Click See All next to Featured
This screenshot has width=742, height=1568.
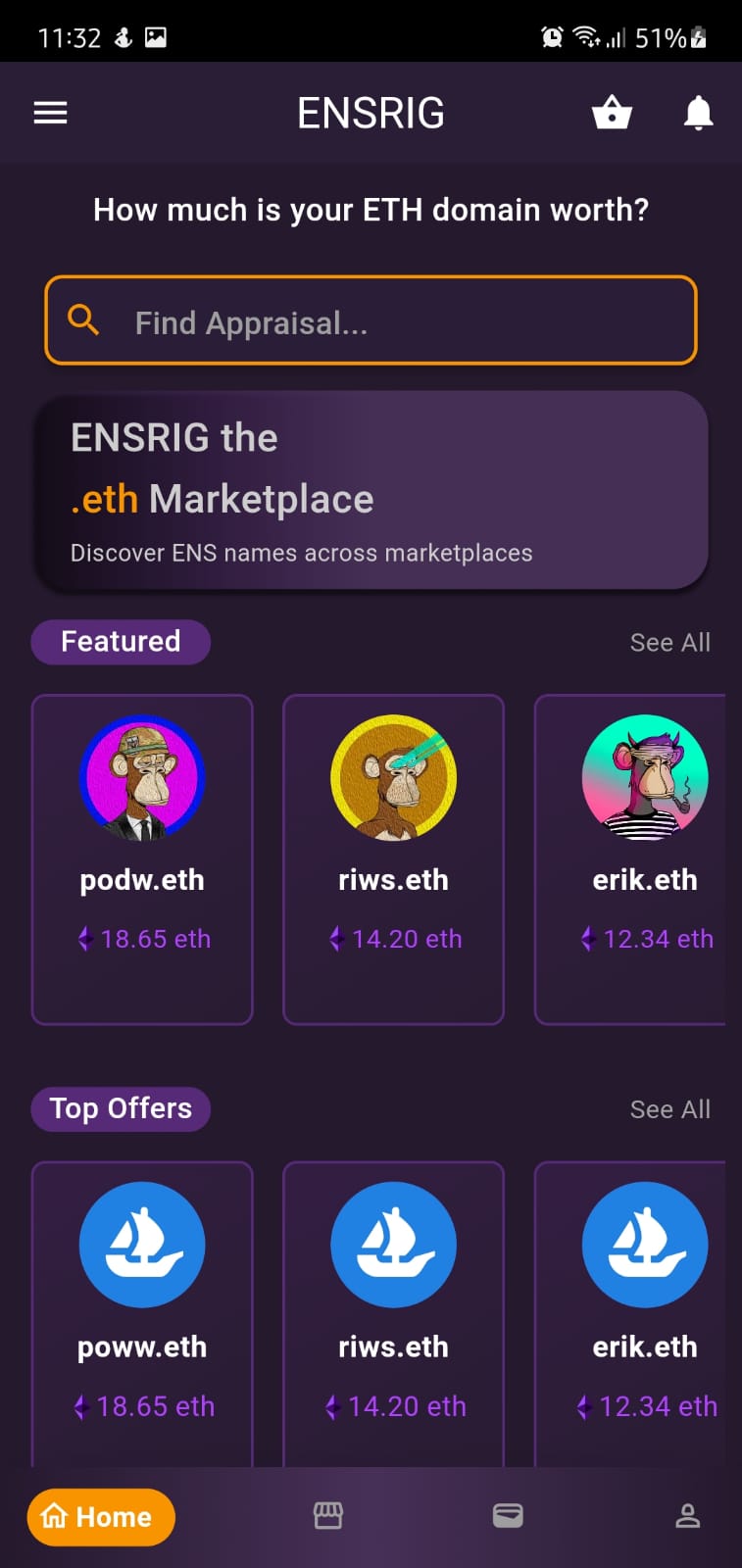[x=670, y=642]
